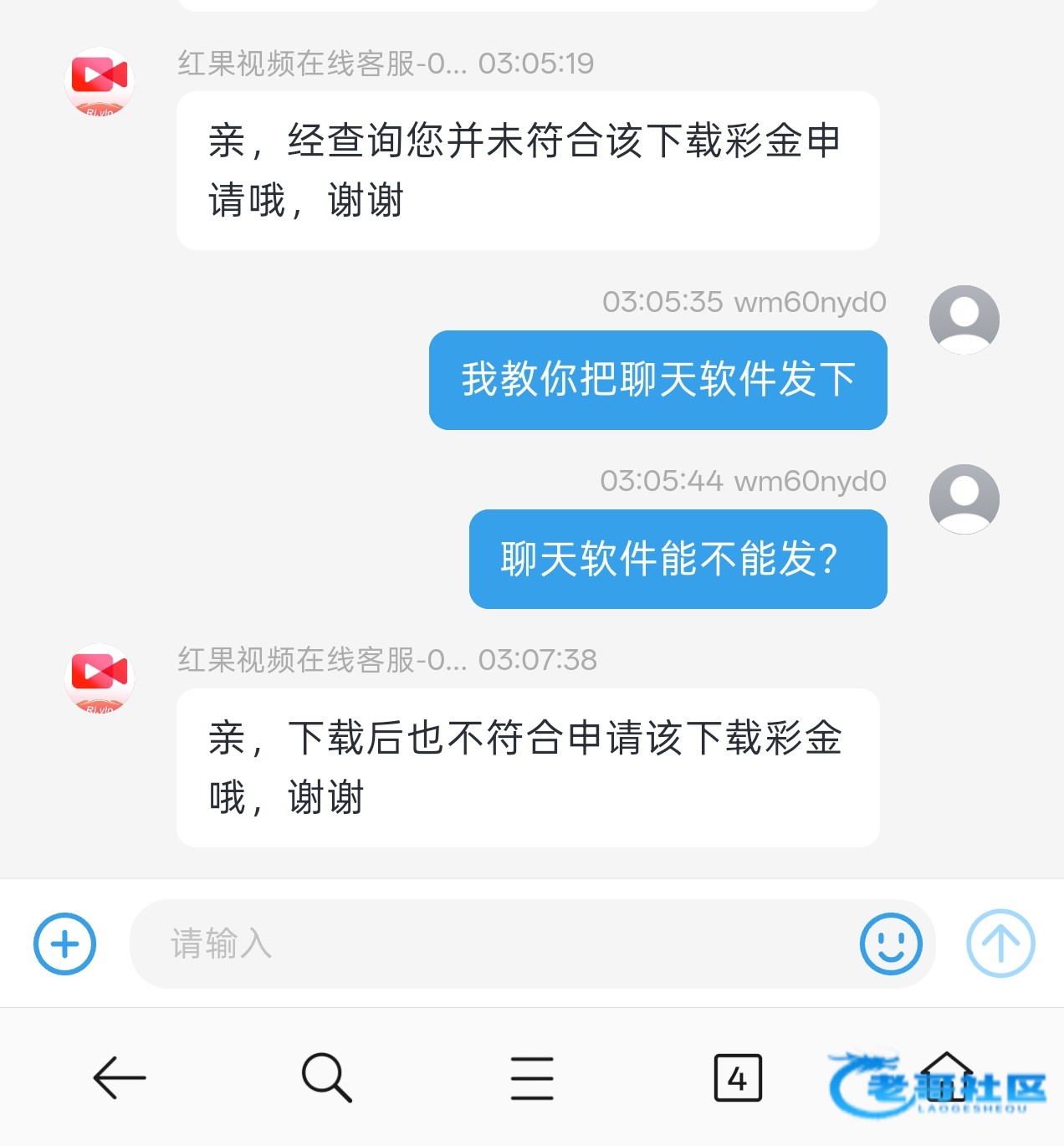Screen dimensions: 1064x1146
Task: View the 4 open browser tabs
Action: click(738, 1077)
